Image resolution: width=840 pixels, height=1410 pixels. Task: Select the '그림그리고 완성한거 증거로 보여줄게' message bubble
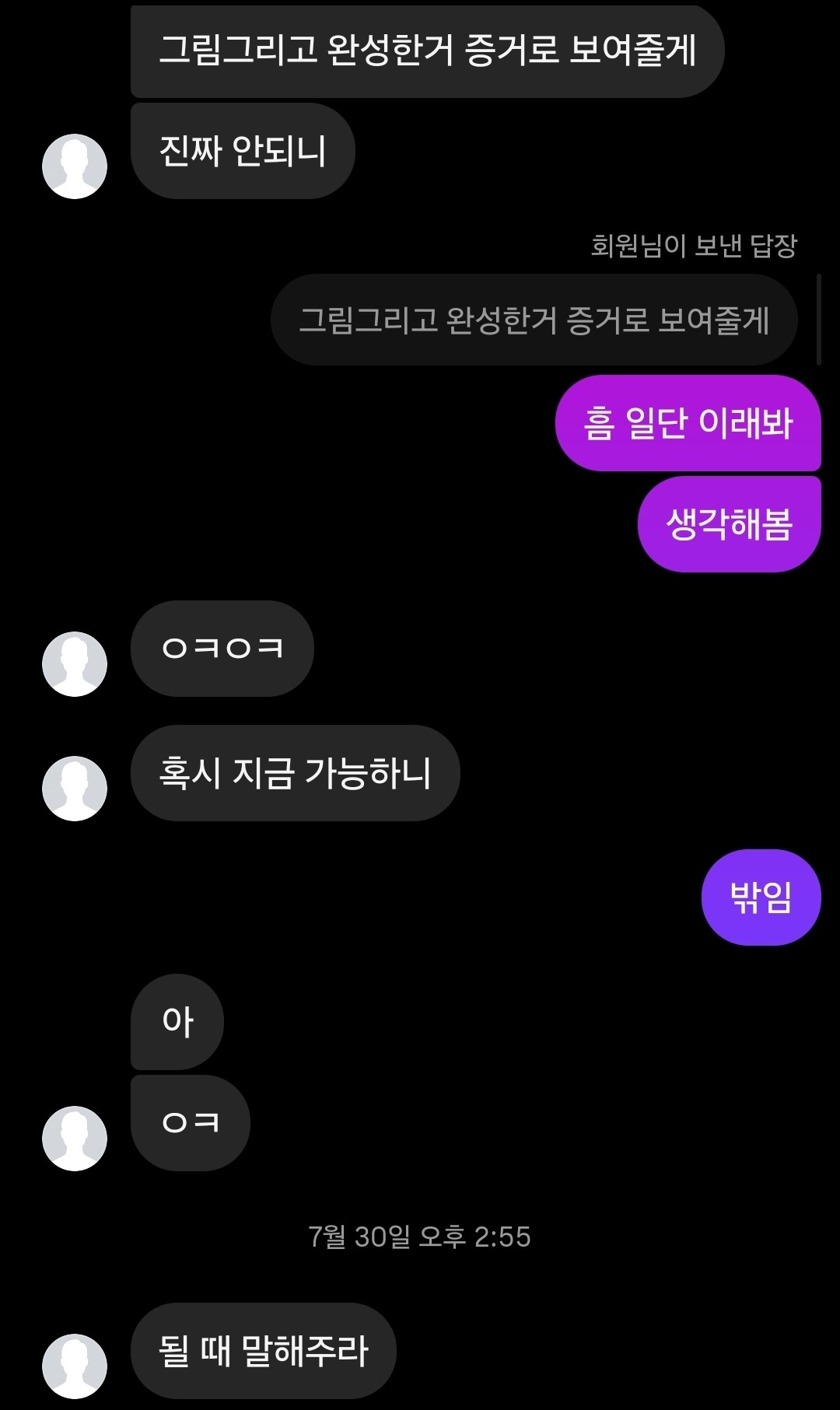[428, 51]
